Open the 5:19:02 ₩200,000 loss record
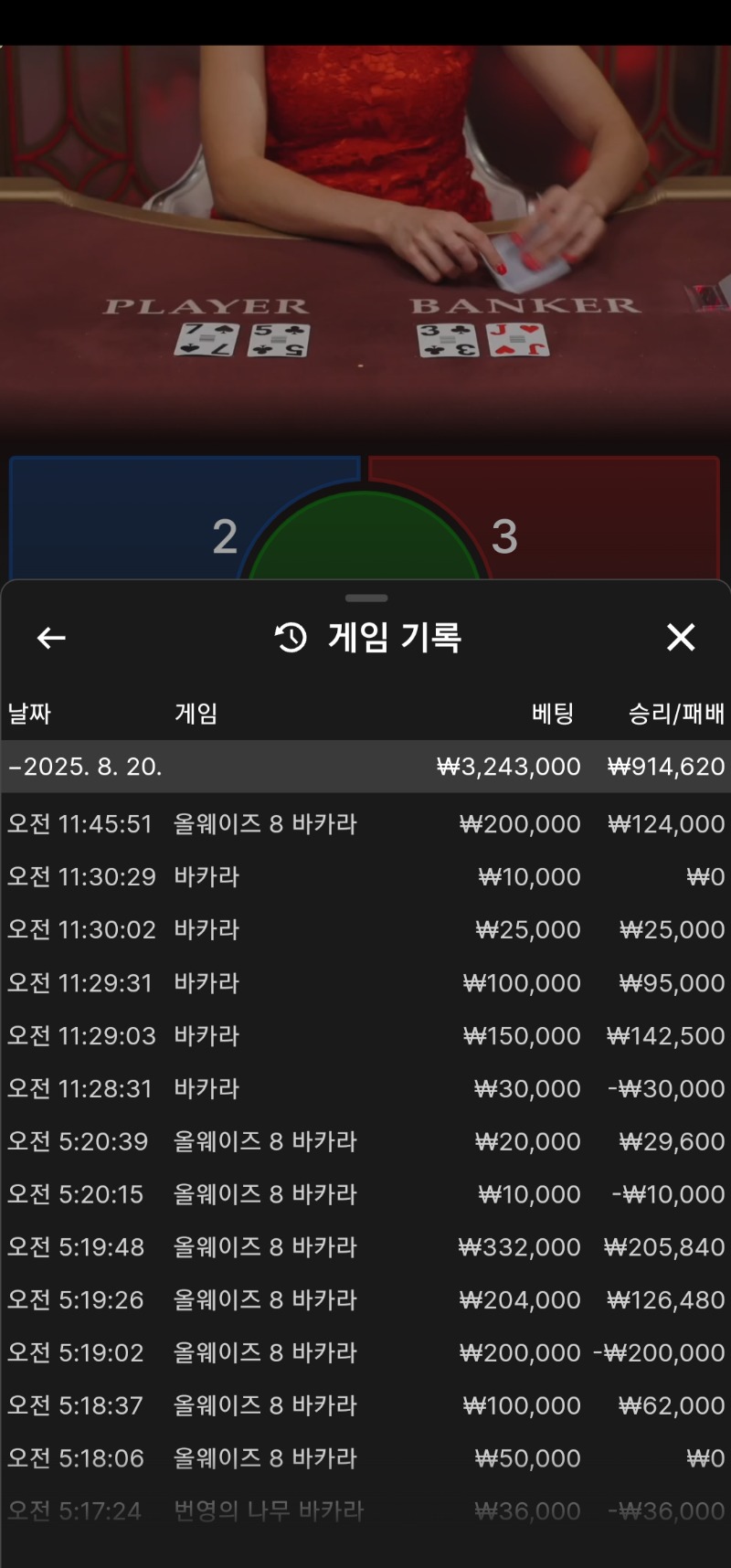Image resolution: width=731 pixels, height=1568 pixels. coord(365,1352)
